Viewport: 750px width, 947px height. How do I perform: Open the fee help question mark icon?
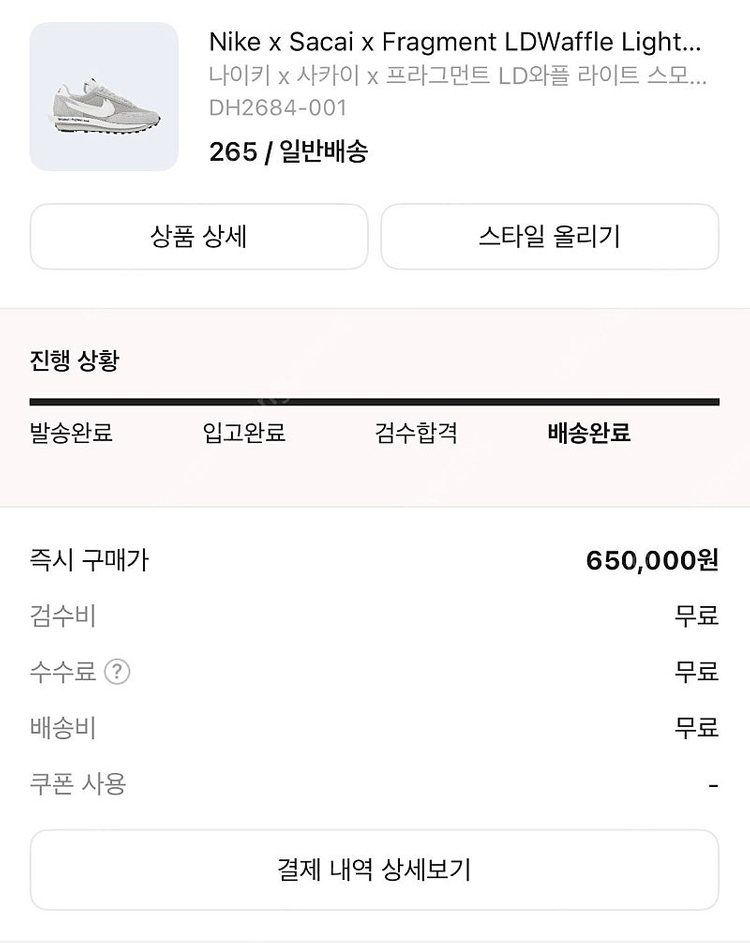click(117, 672)
